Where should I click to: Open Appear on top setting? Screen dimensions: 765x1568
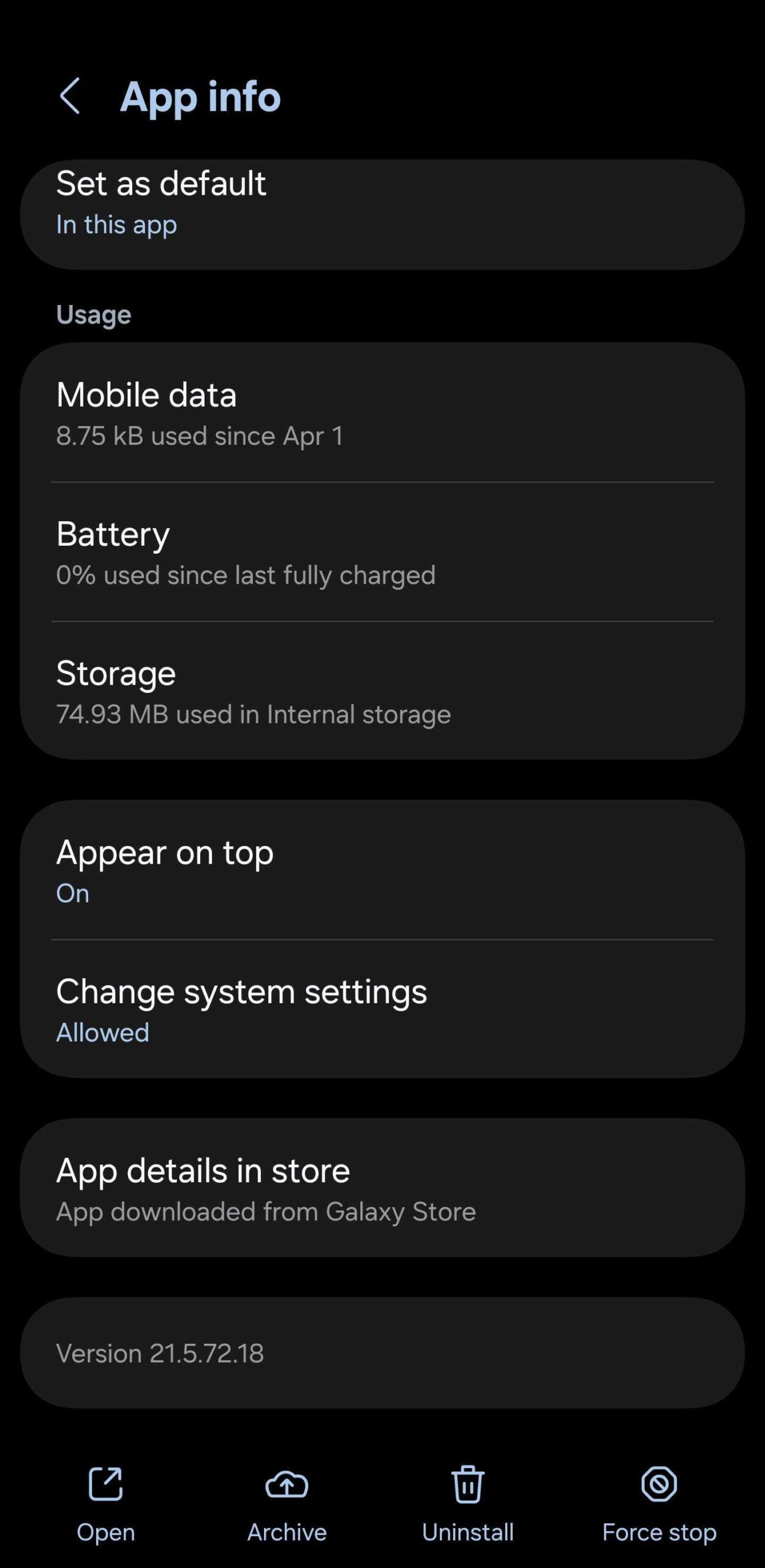tap(382, 870)
